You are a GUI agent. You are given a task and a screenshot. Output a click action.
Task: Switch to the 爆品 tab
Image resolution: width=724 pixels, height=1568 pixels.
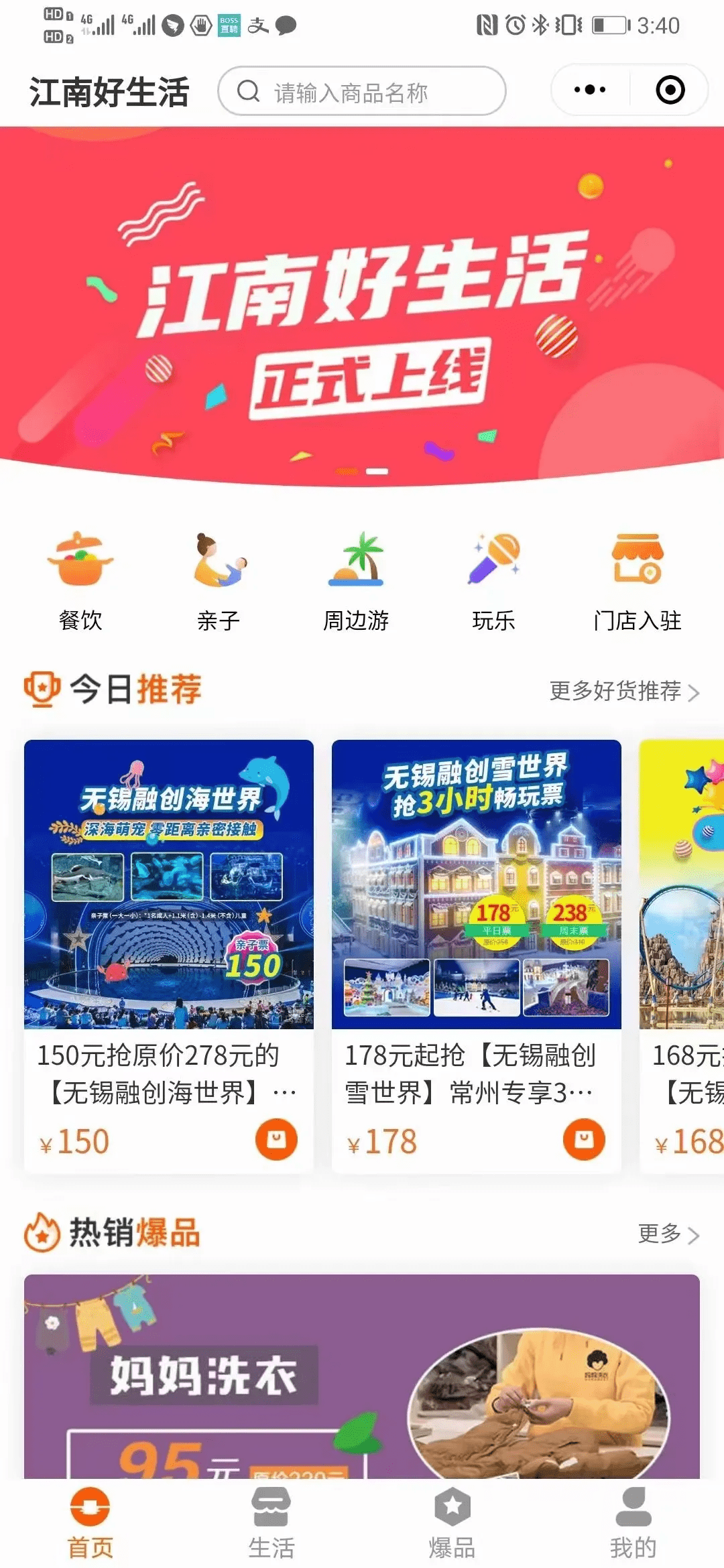(x=452, y=1522)
